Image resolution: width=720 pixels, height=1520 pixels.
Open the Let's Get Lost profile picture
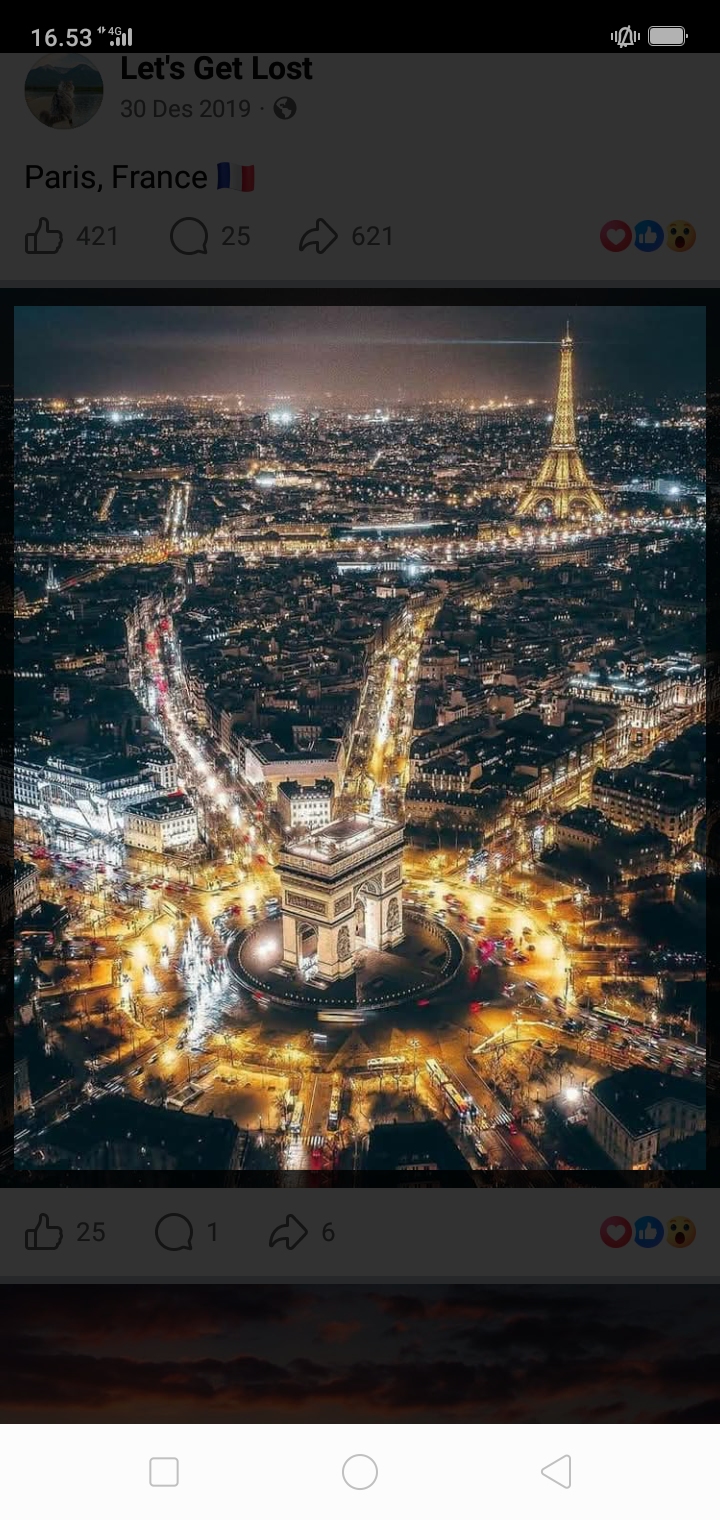(x=64, y=92)
